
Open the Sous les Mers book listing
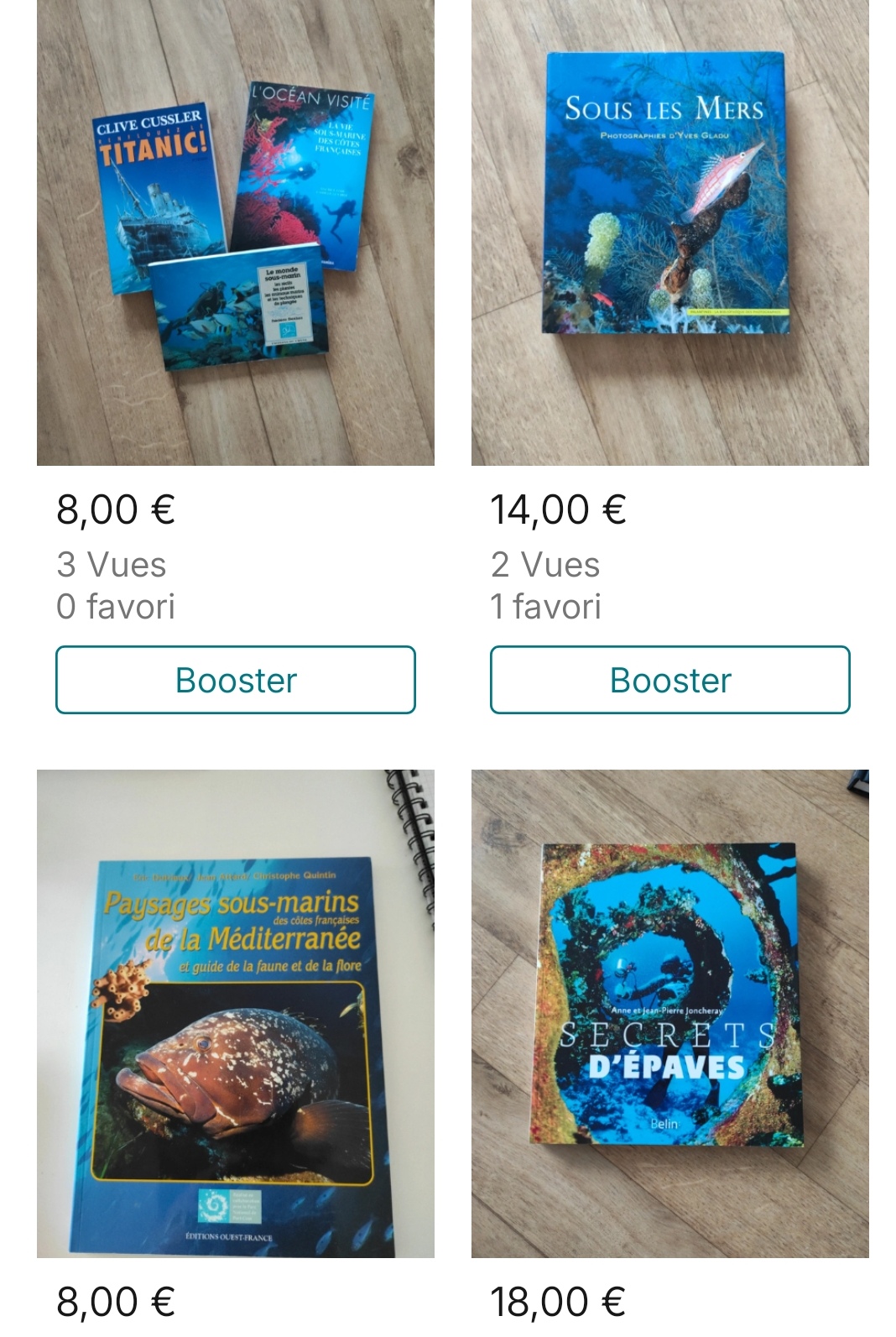point(669,232)
